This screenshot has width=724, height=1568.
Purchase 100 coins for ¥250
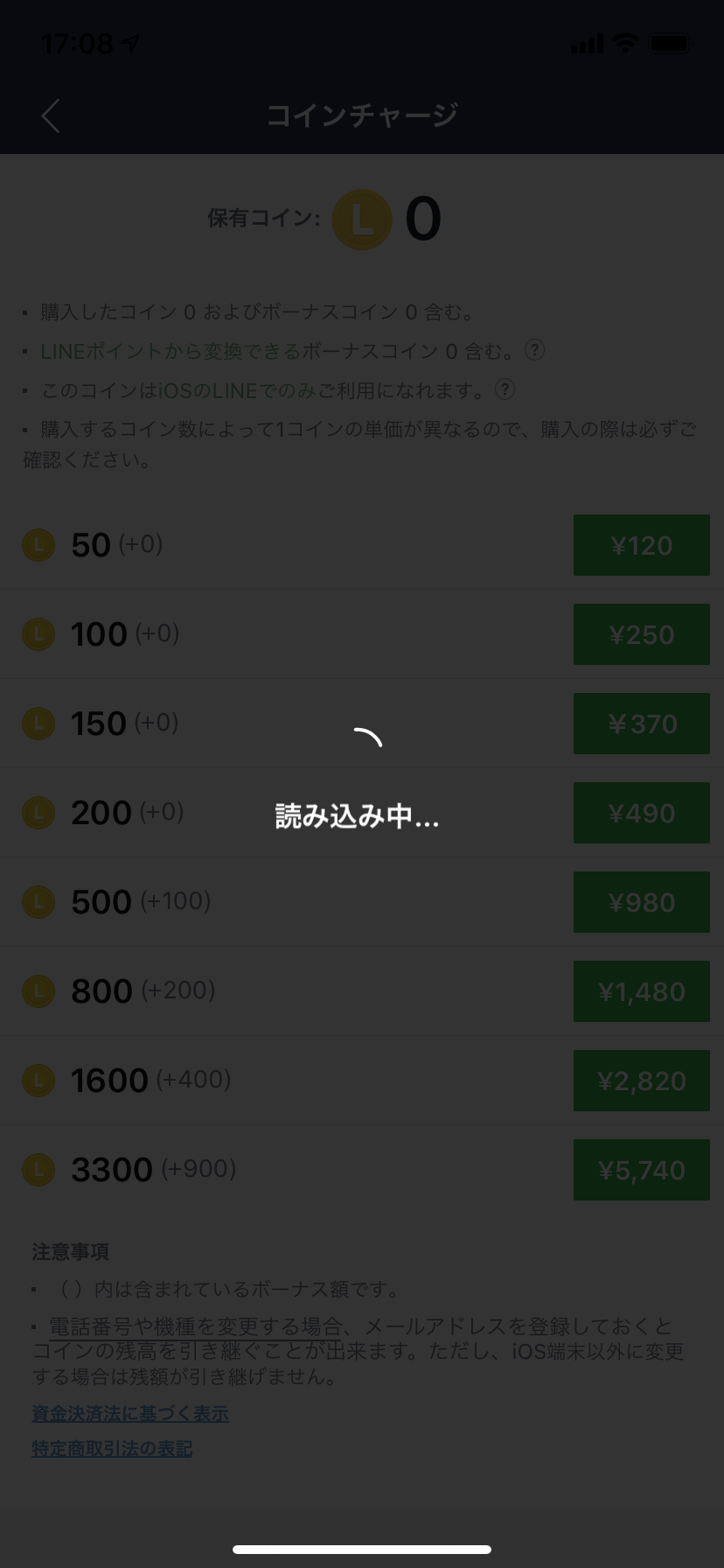point(641,634)
